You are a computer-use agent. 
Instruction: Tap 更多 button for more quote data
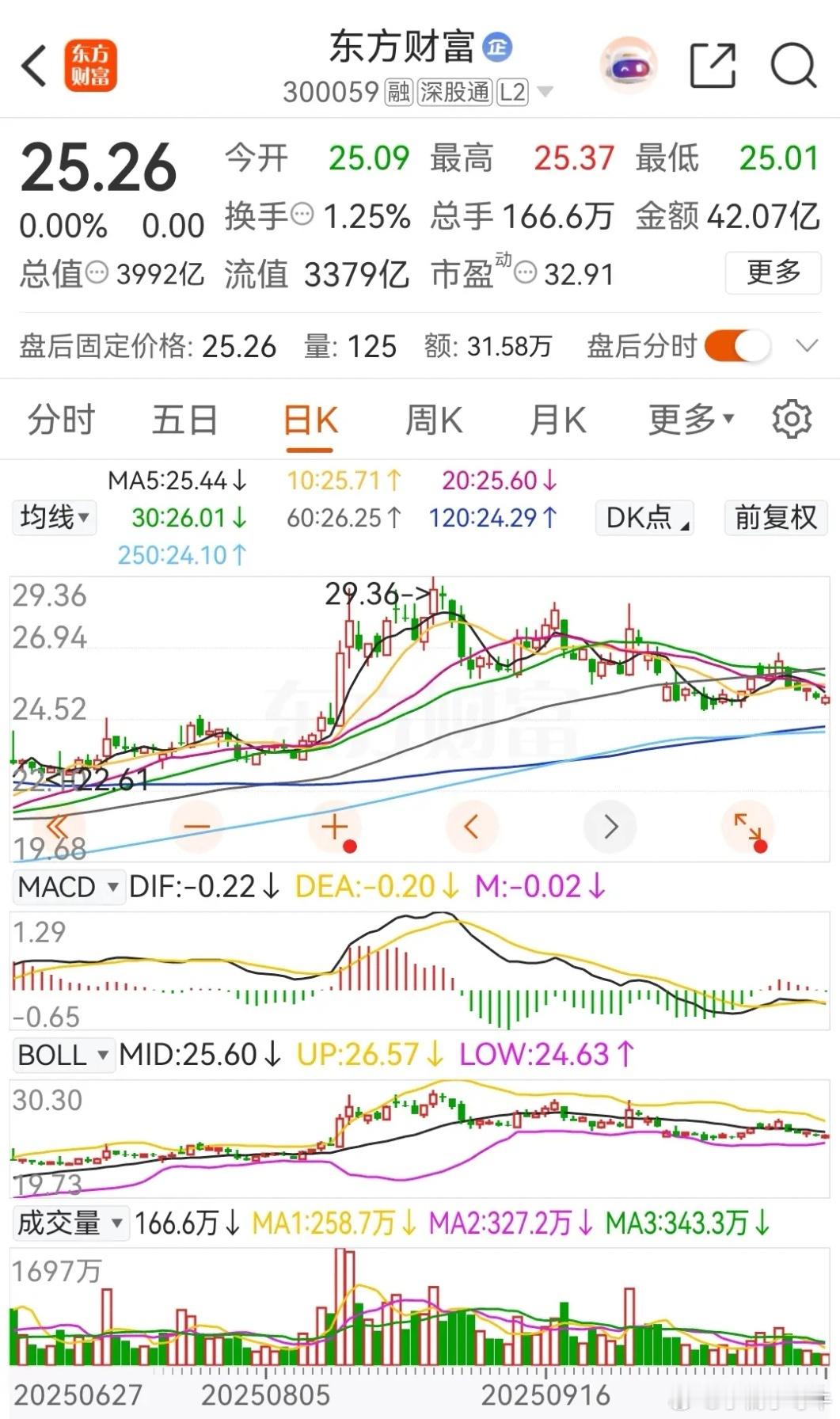773,273
